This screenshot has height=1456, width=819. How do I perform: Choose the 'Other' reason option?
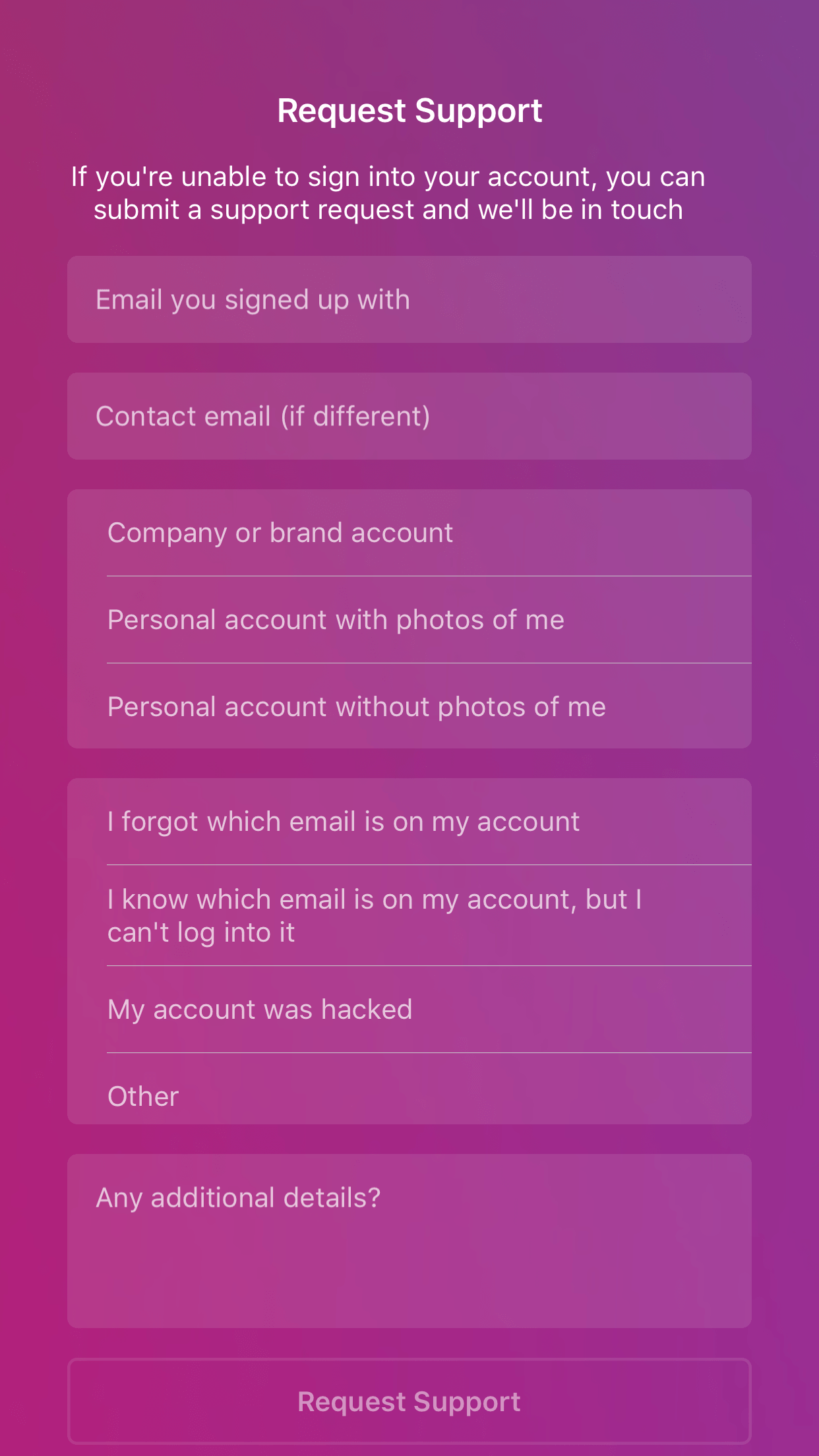[409, 1089]
